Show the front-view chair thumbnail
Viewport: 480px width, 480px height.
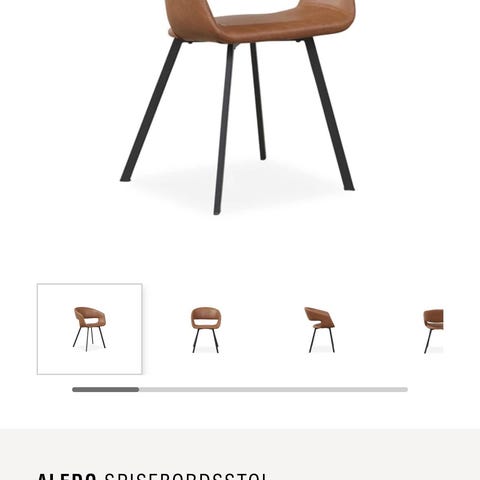206,329
